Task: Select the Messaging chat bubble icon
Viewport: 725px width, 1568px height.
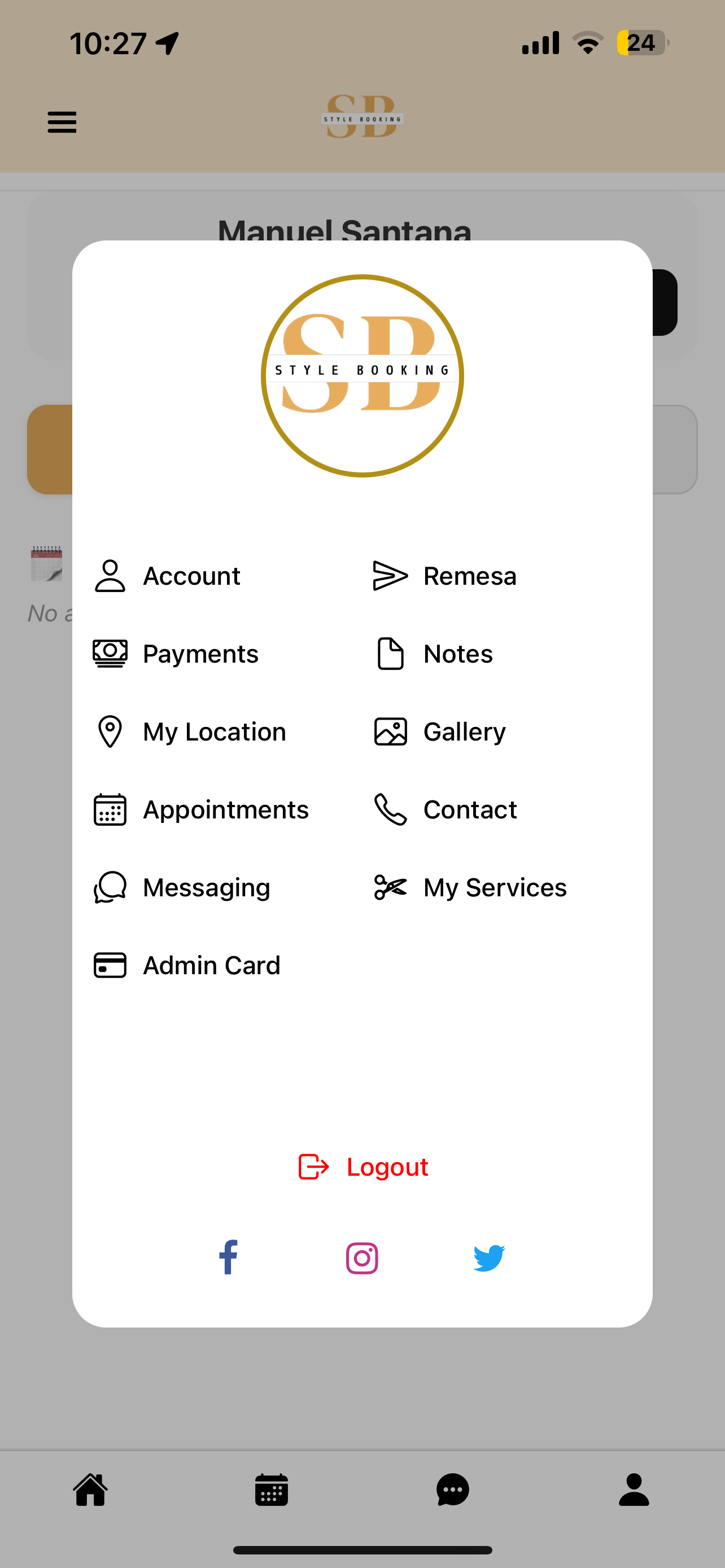Action: (x=110, y=887)
